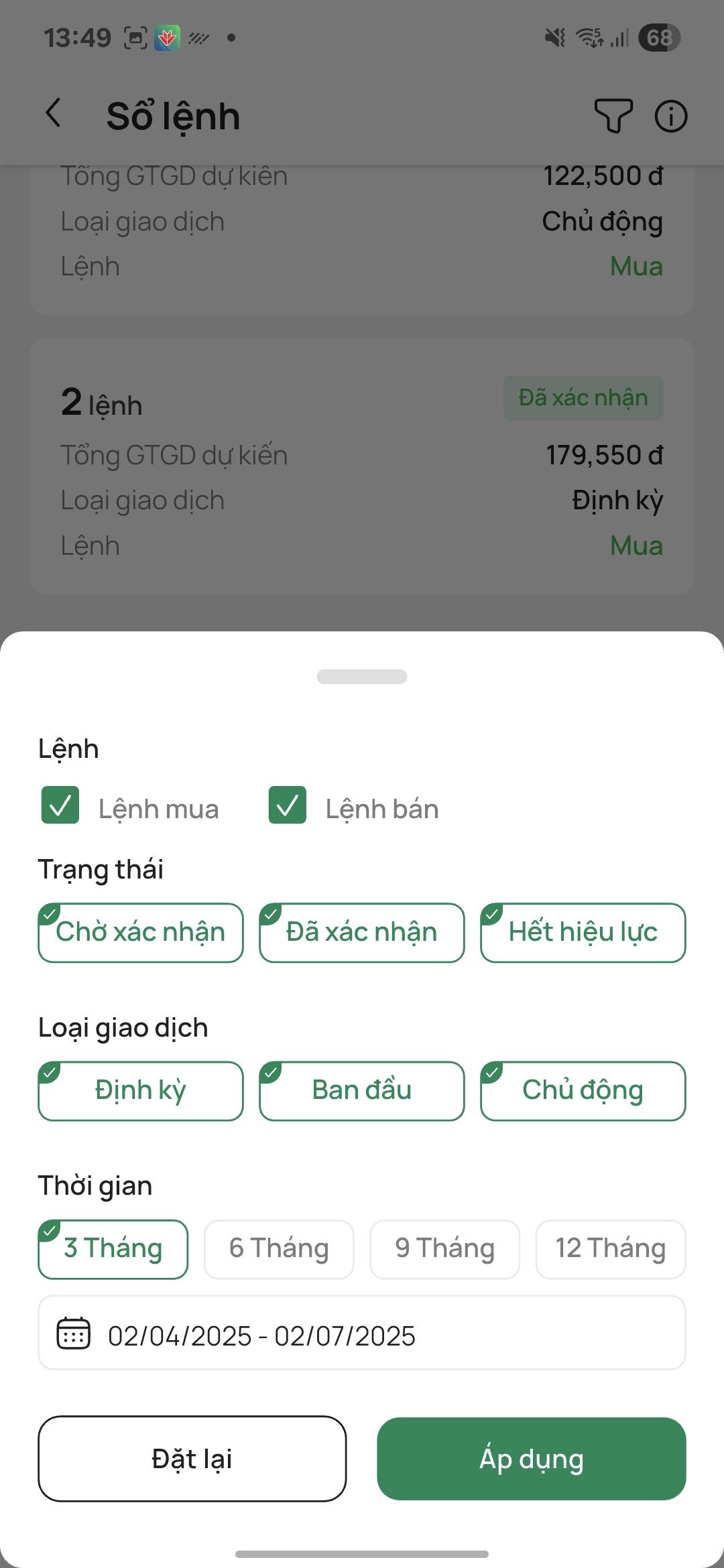
Task: Reset filters with Đặt lại
Action: click(x=192, y=1459)
